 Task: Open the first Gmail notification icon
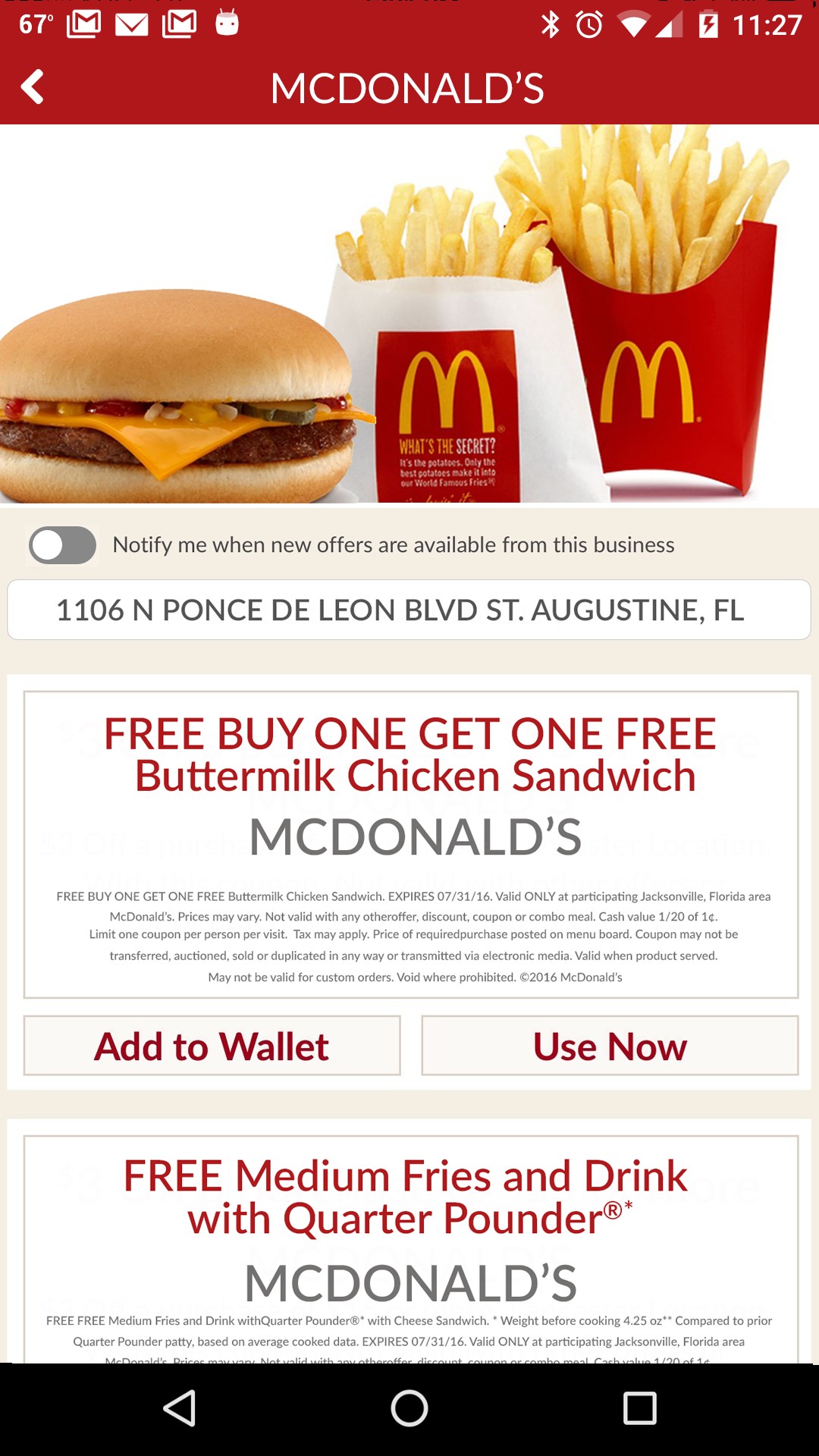click(83, 25)
